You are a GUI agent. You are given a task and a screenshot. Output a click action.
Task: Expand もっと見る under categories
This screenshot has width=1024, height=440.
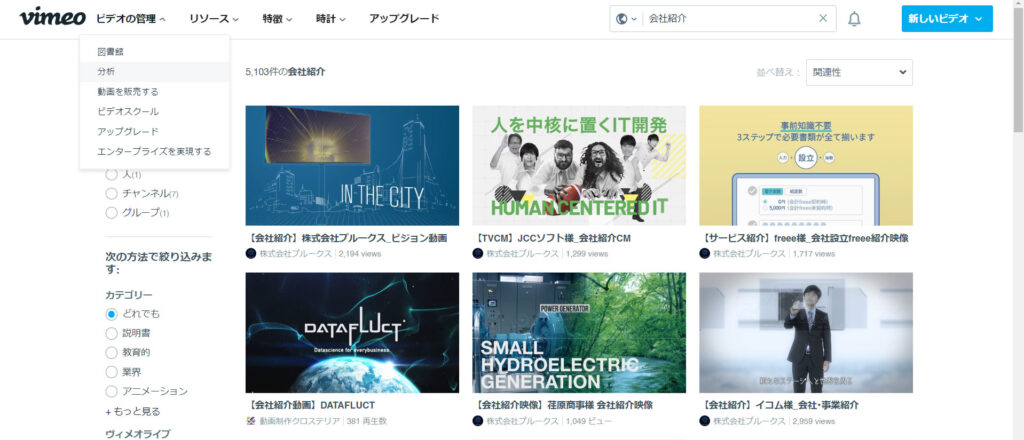133,411
